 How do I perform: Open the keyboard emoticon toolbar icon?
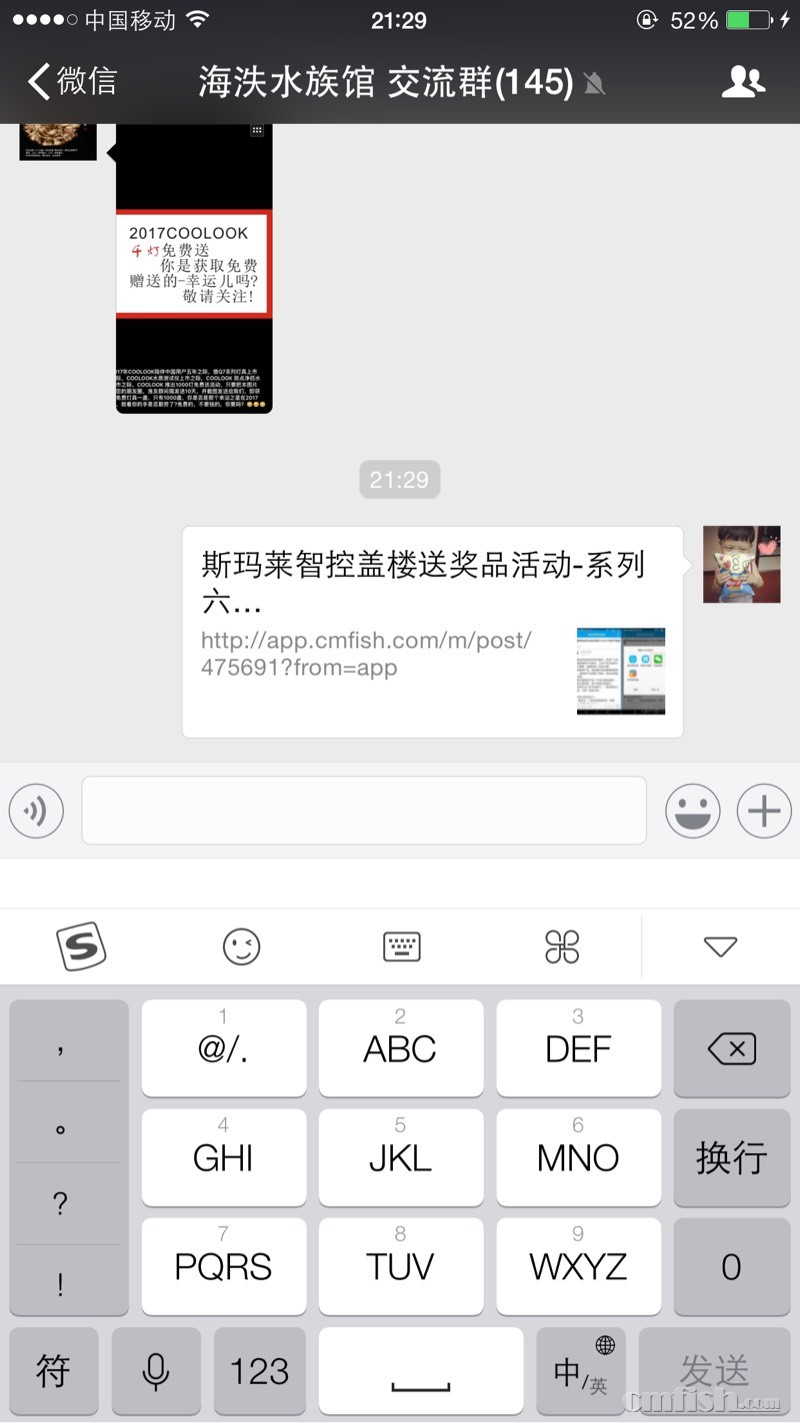241,946
